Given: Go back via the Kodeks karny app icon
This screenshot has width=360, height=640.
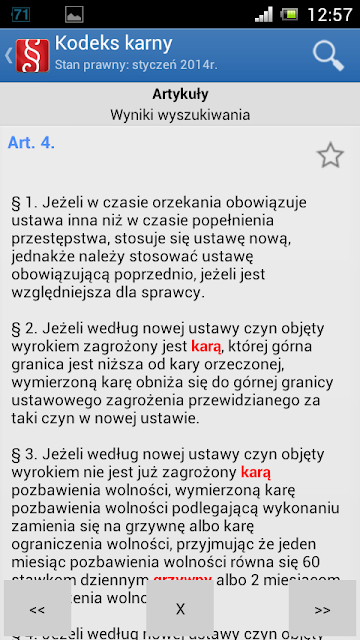Looking at the screenshot, I should 32,56.
